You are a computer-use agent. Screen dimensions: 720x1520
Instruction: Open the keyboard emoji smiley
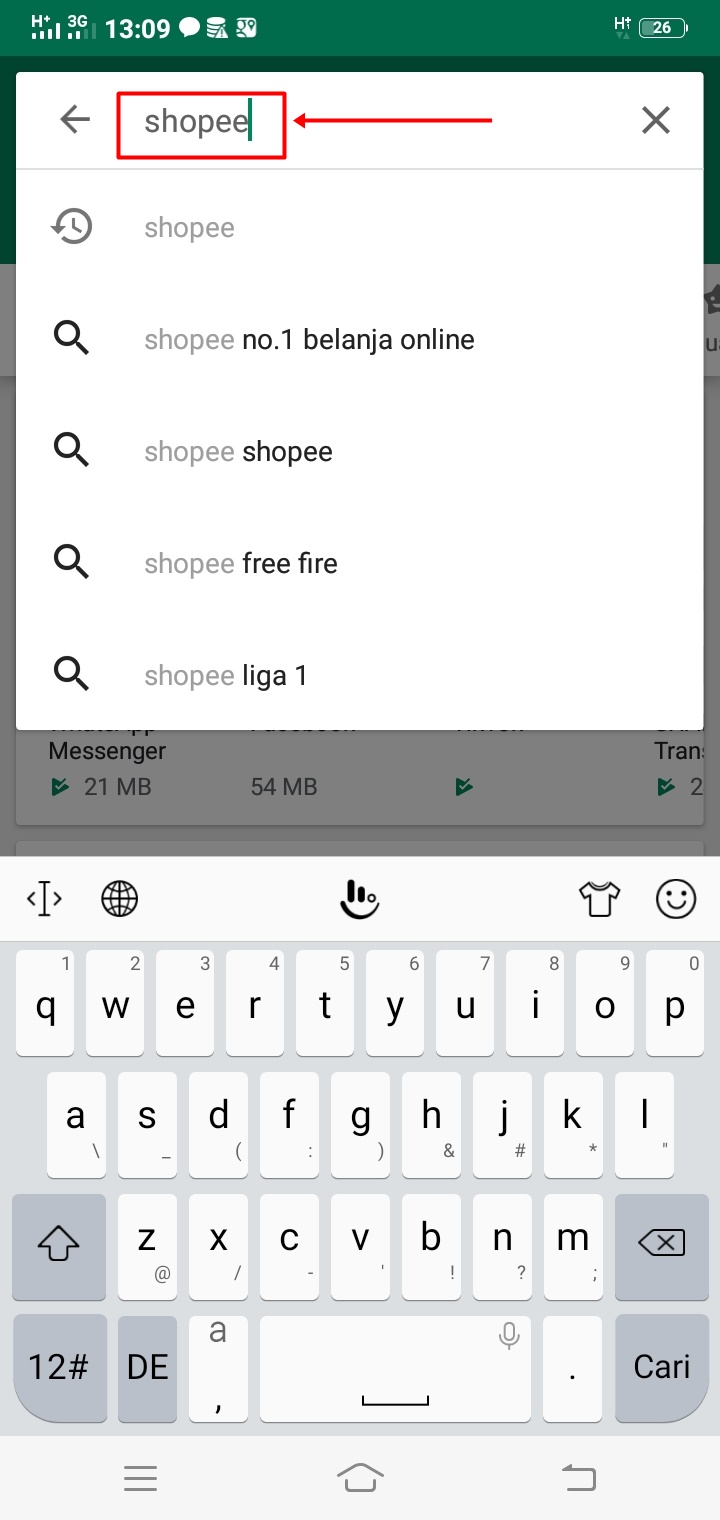tap(675, 899)
